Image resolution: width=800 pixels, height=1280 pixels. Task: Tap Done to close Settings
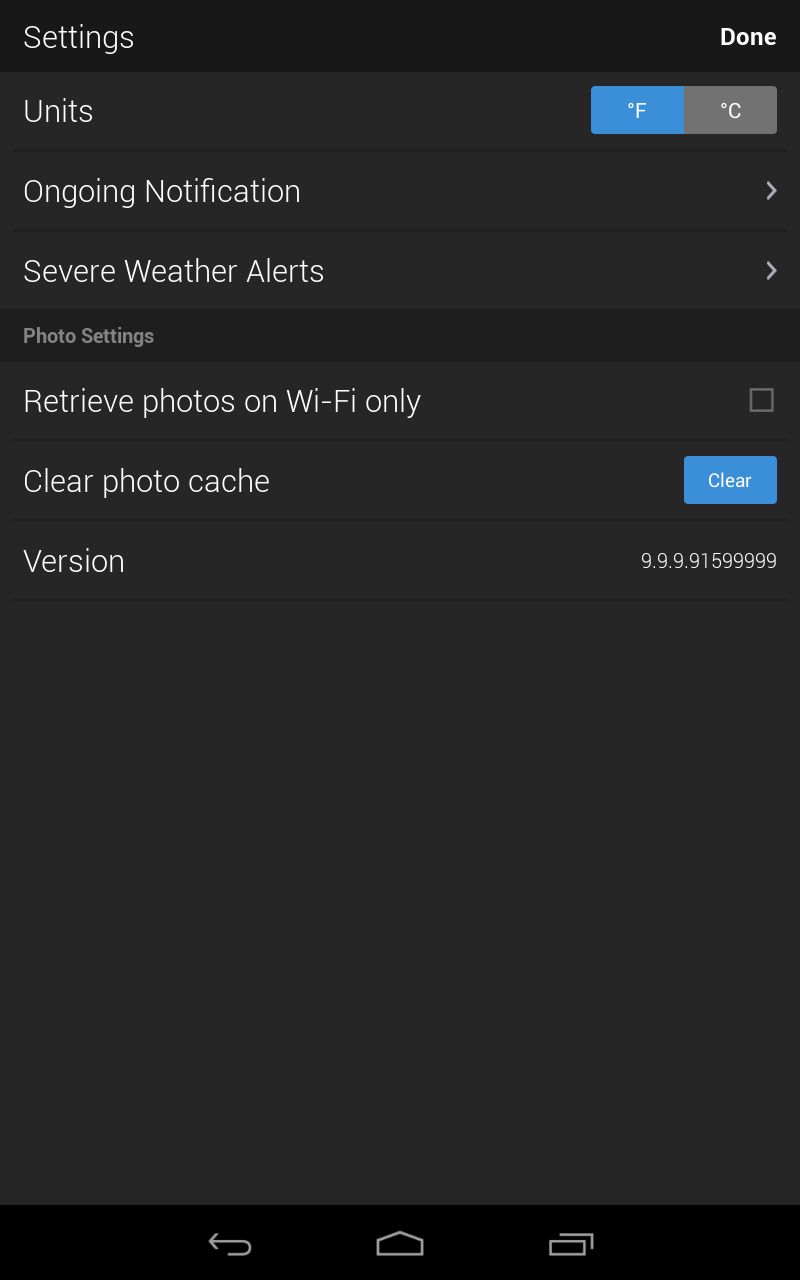(747, 37)
